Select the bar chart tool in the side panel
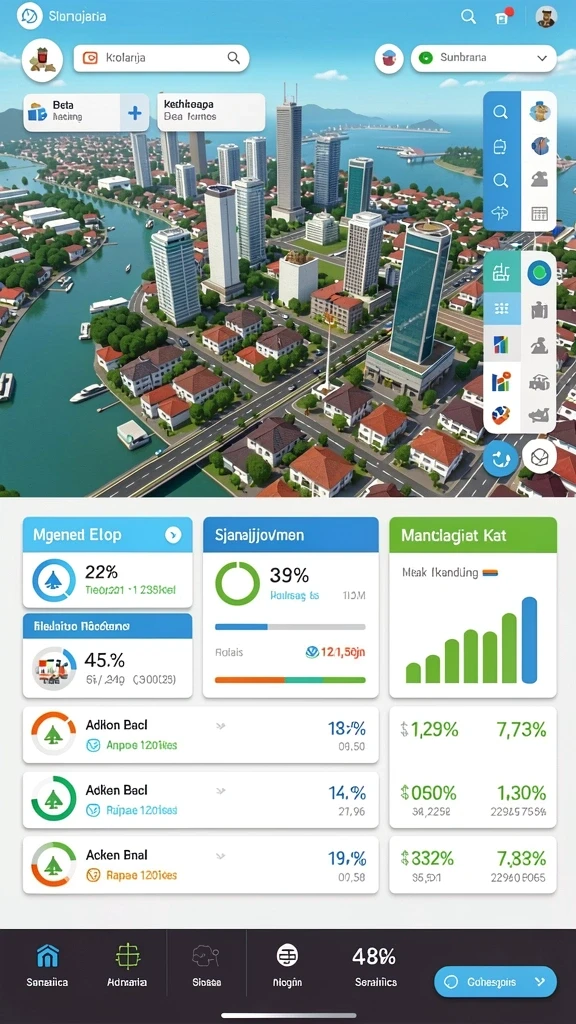576x1024 pixels. point(502,342)
